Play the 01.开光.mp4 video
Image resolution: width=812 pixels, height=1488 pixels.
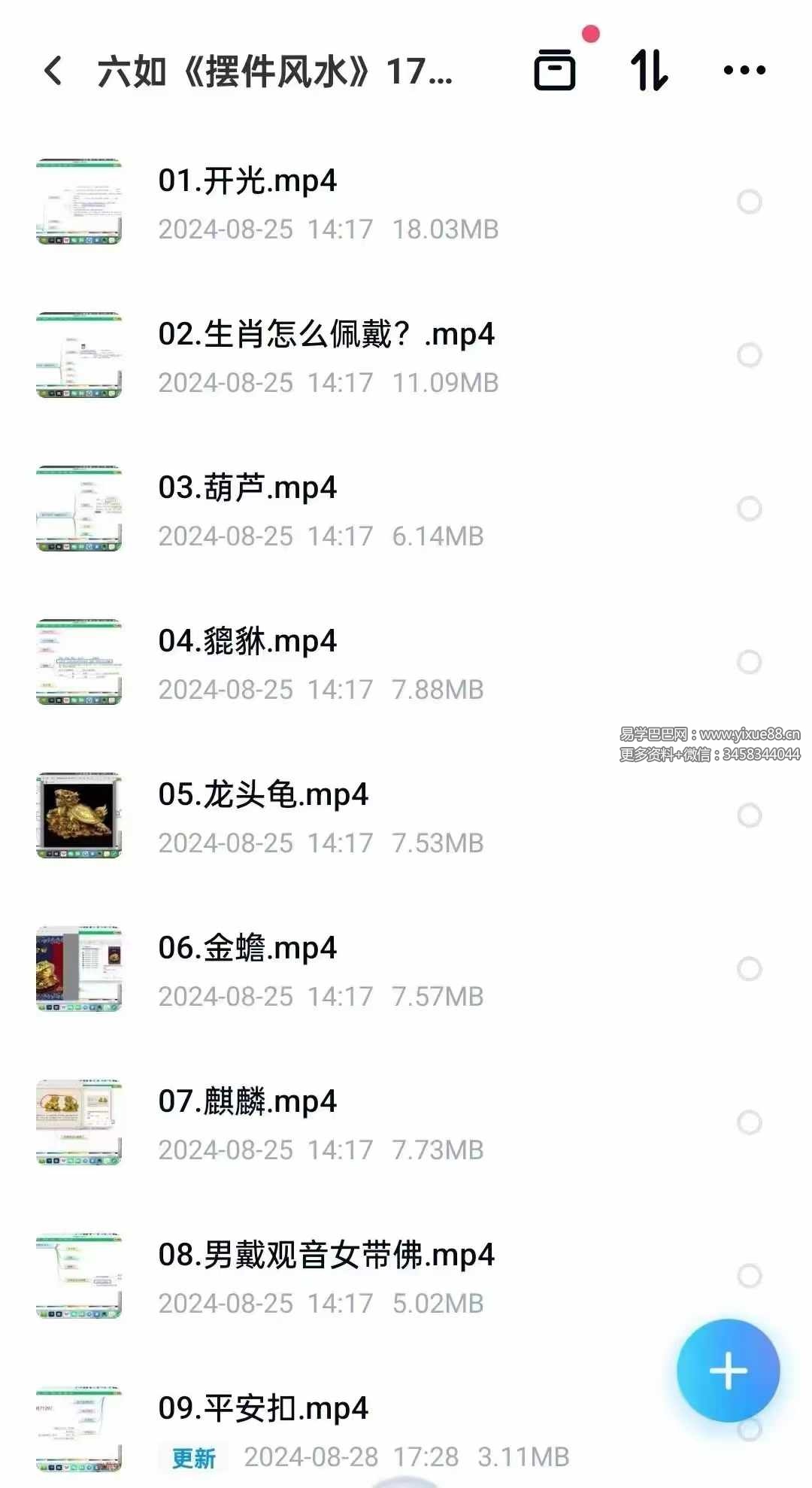coord(247,181)
